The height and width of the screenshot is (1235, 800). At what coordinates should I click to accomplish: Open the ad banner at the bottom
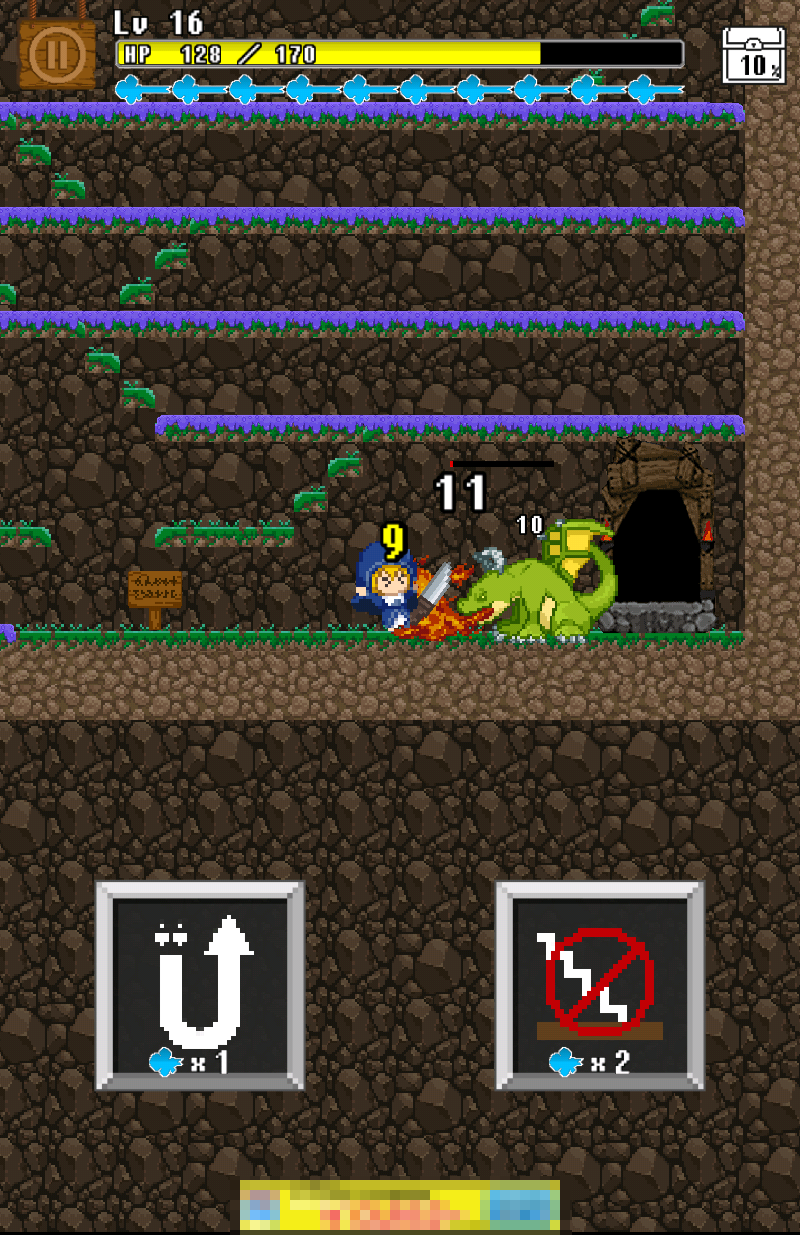coord(399,1206)
